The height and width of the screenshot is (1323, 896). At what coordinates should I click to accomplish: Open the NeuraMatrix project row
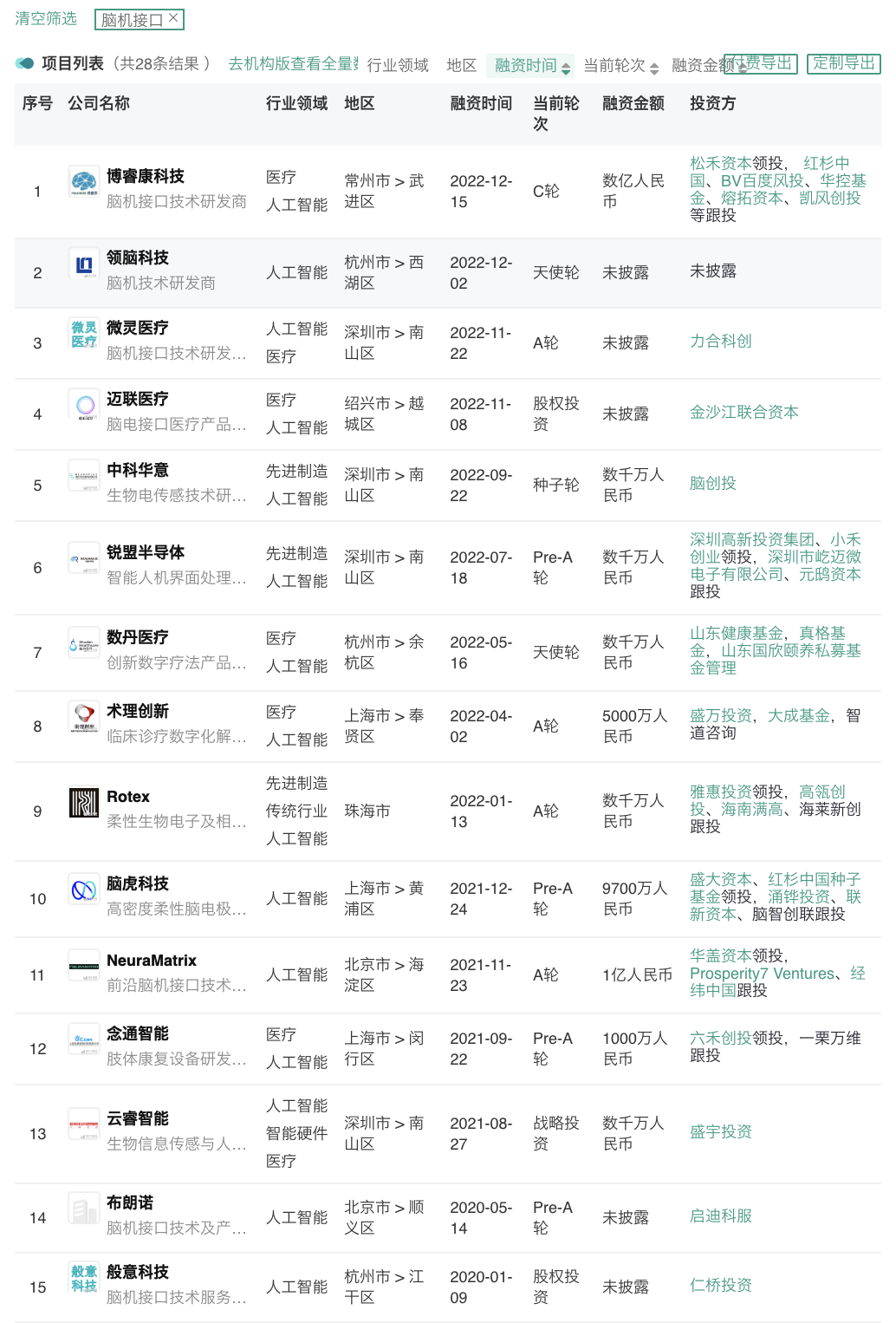click(x=151, y=961)
